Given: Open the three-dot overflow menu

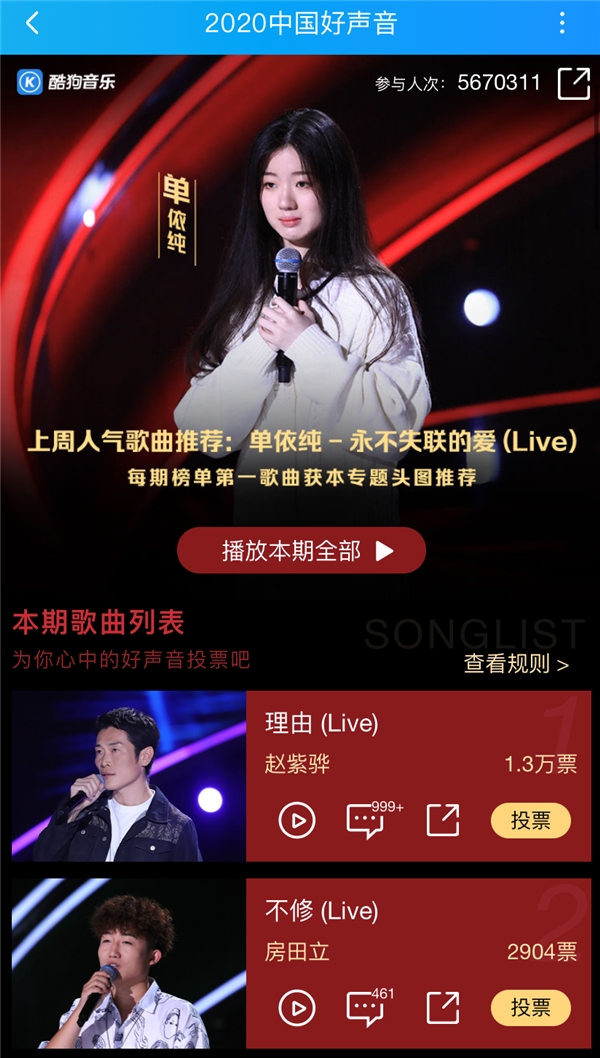Looking at the screenshot, I should click(563, 24).
